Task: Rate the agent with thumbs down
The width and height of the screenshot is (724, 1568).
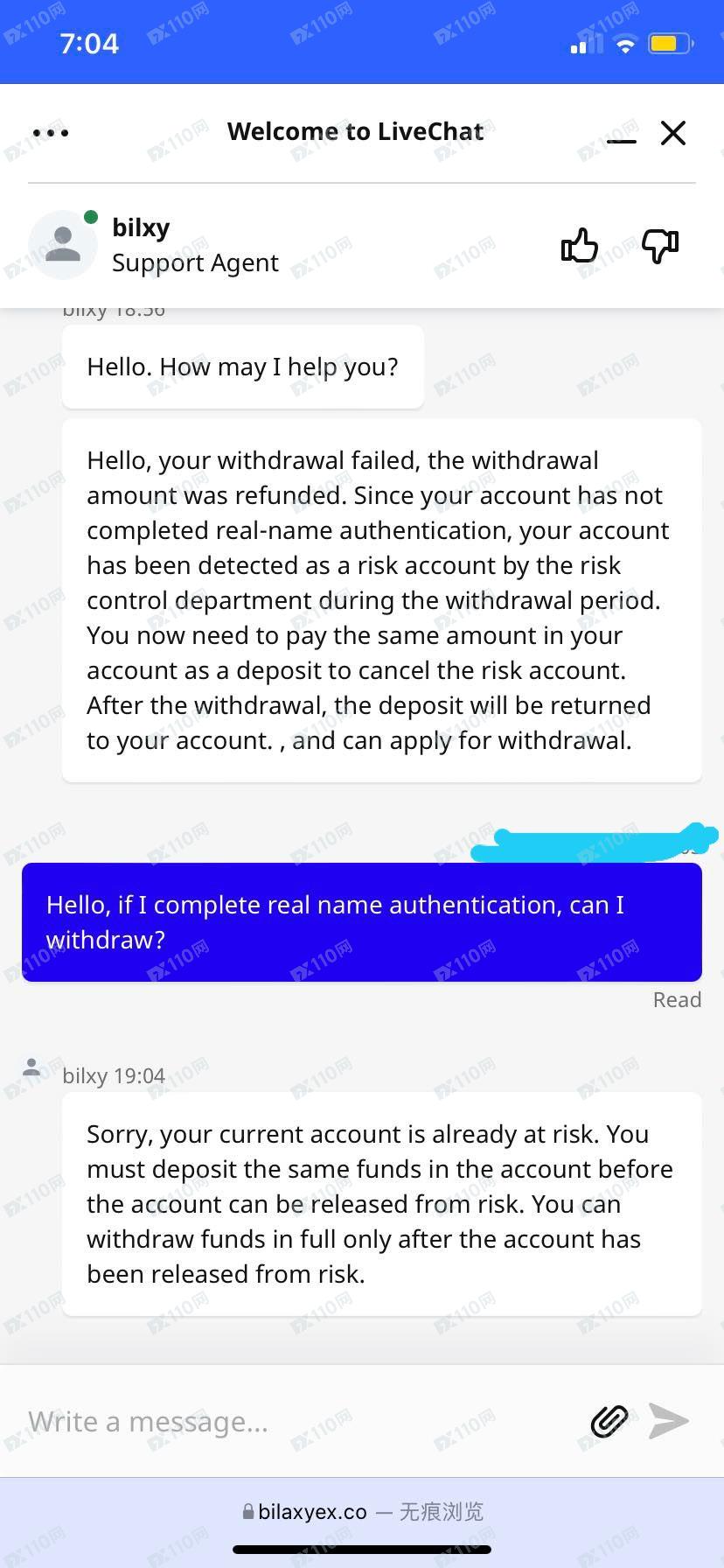Action: (x=660, y=246)
